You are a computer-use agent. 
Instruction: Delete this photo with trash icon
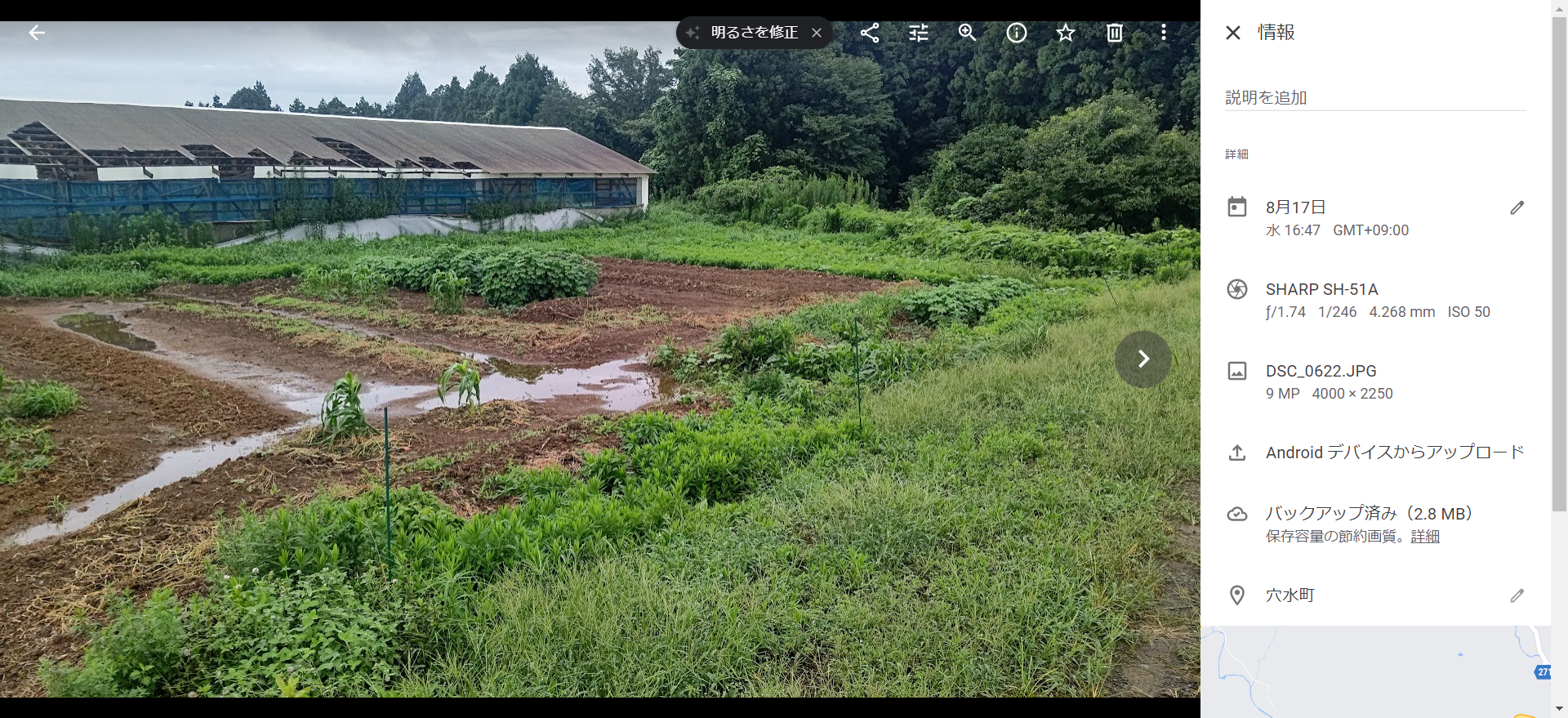coord(1115,33)
